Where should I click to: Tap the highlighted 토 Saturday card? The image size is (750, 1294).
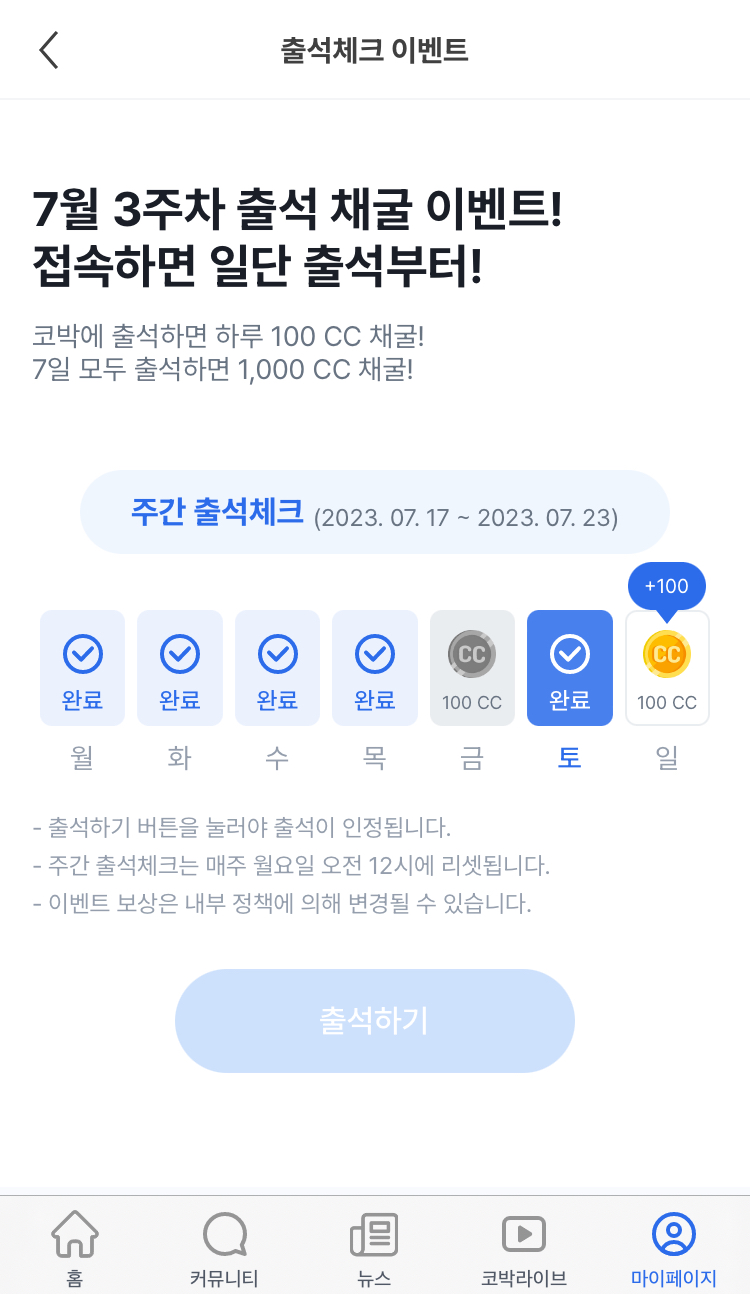click(569, 667)
